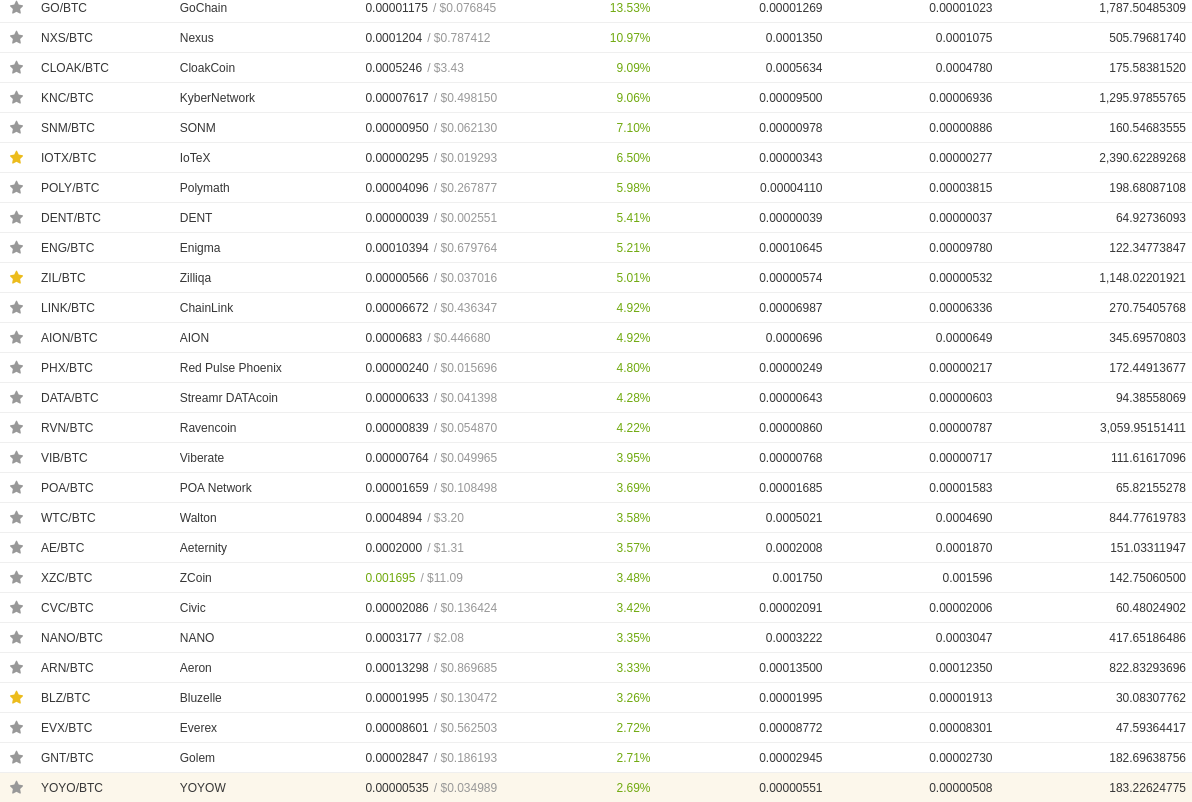Select the highlighted YOYO/BTC row

pos(72,788)
